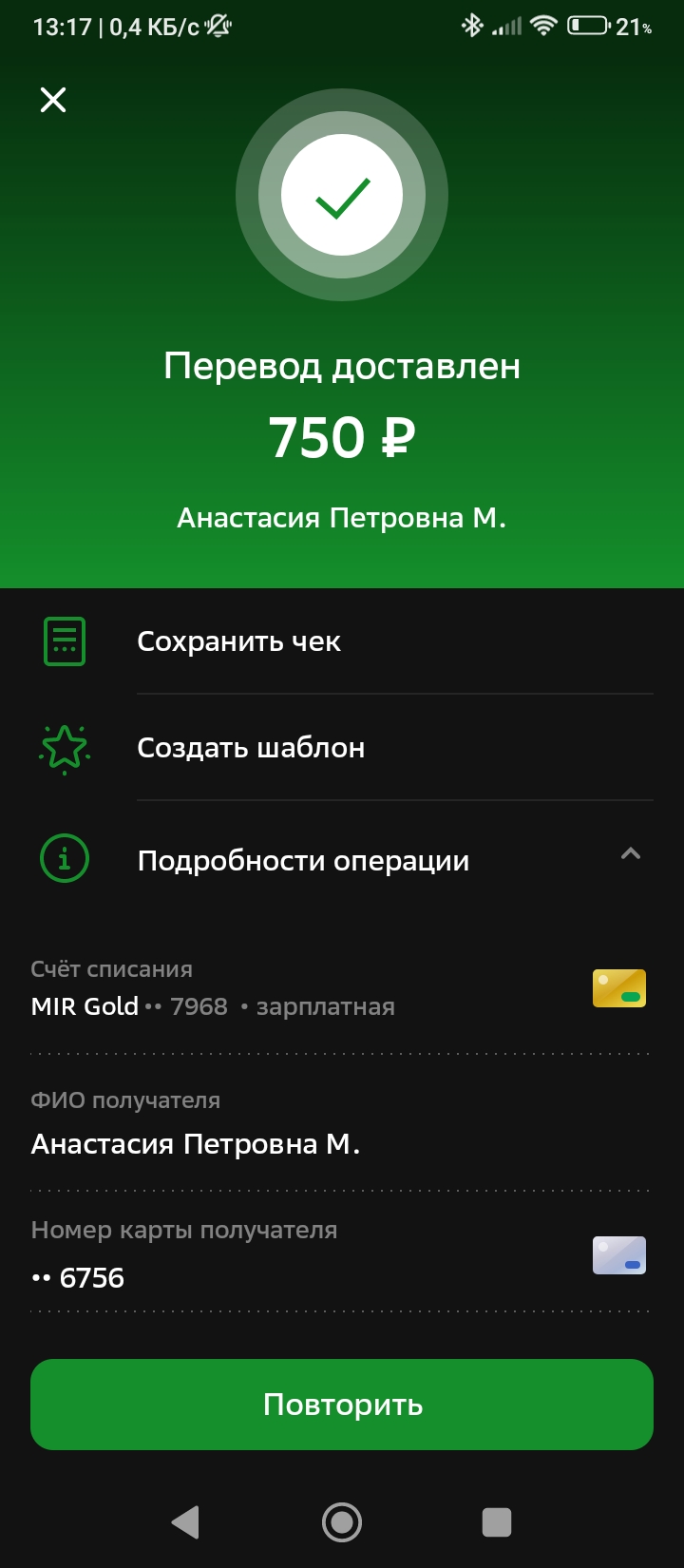684x1568 pixels.
Task: Close the transfer confirmation screen
Action: 53,100
